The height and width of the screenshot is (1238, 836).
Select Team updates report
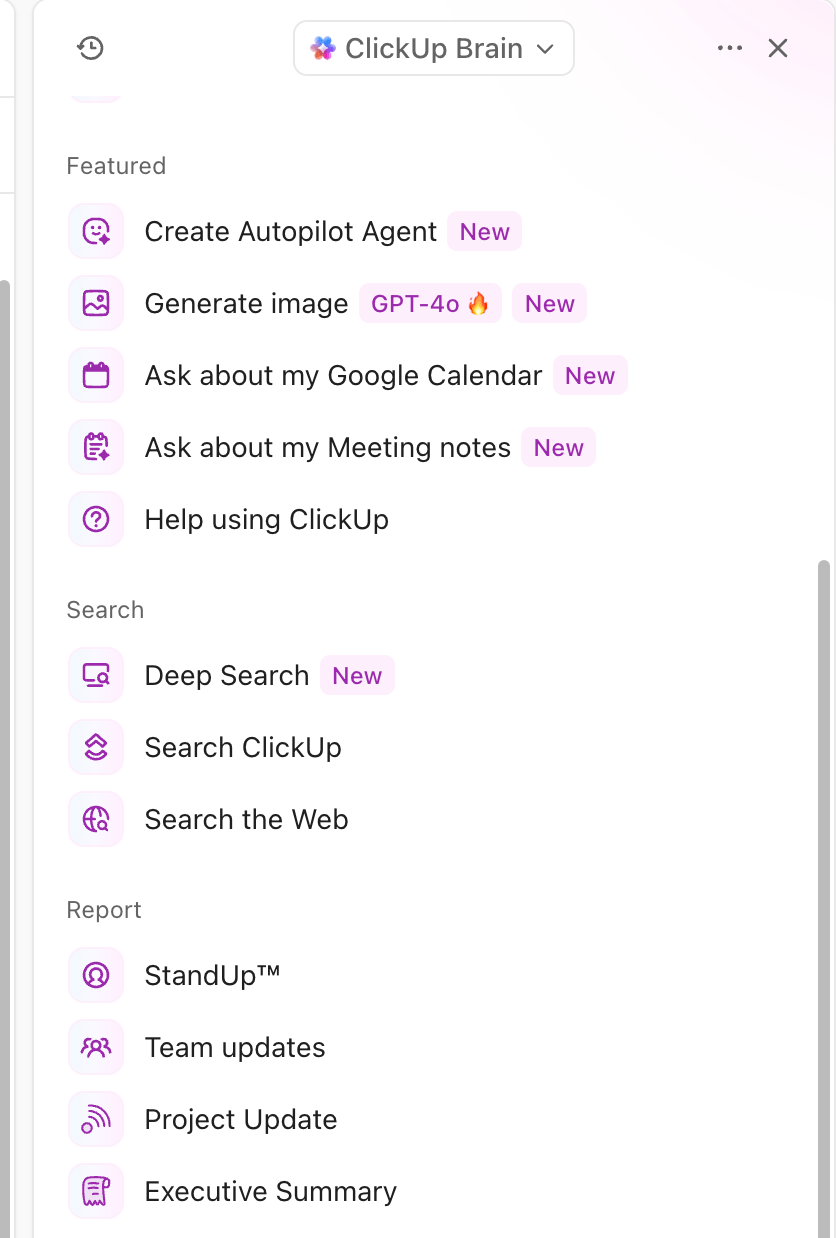pos(235,1048)
